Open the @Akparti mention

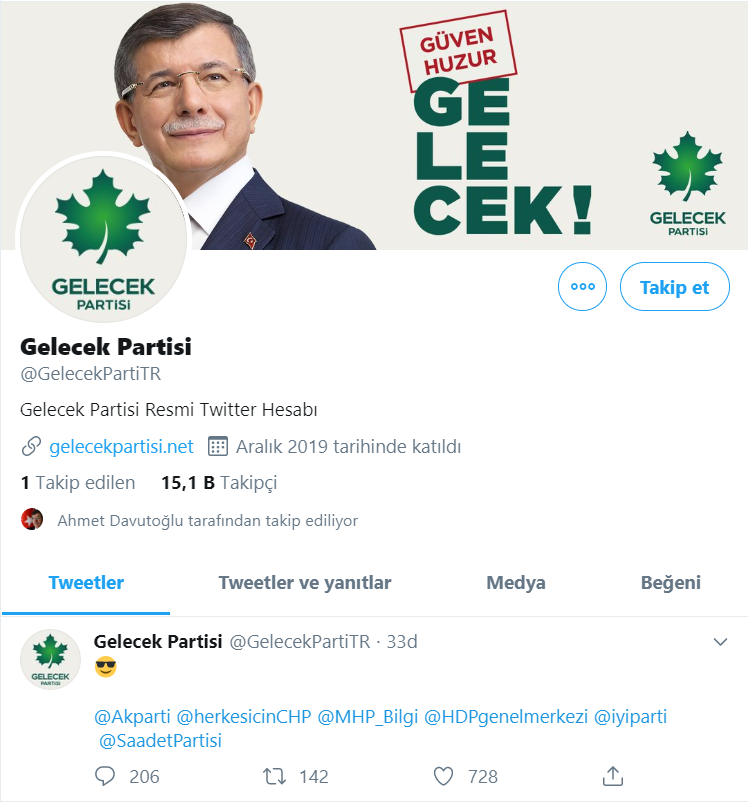[131, 717]
